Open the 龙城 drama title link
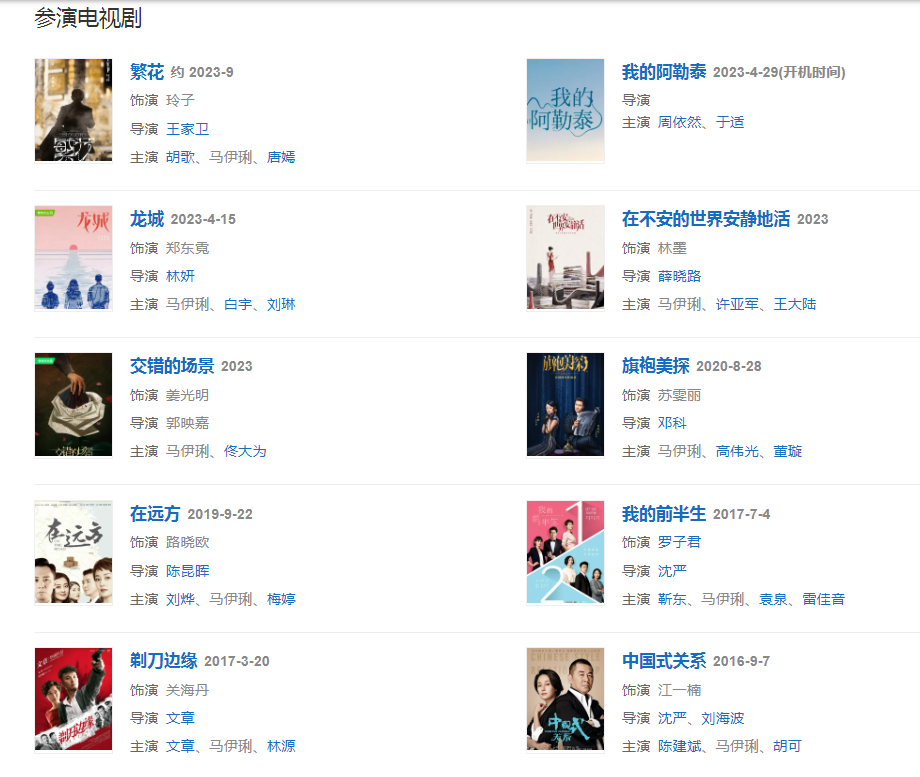 147,219
